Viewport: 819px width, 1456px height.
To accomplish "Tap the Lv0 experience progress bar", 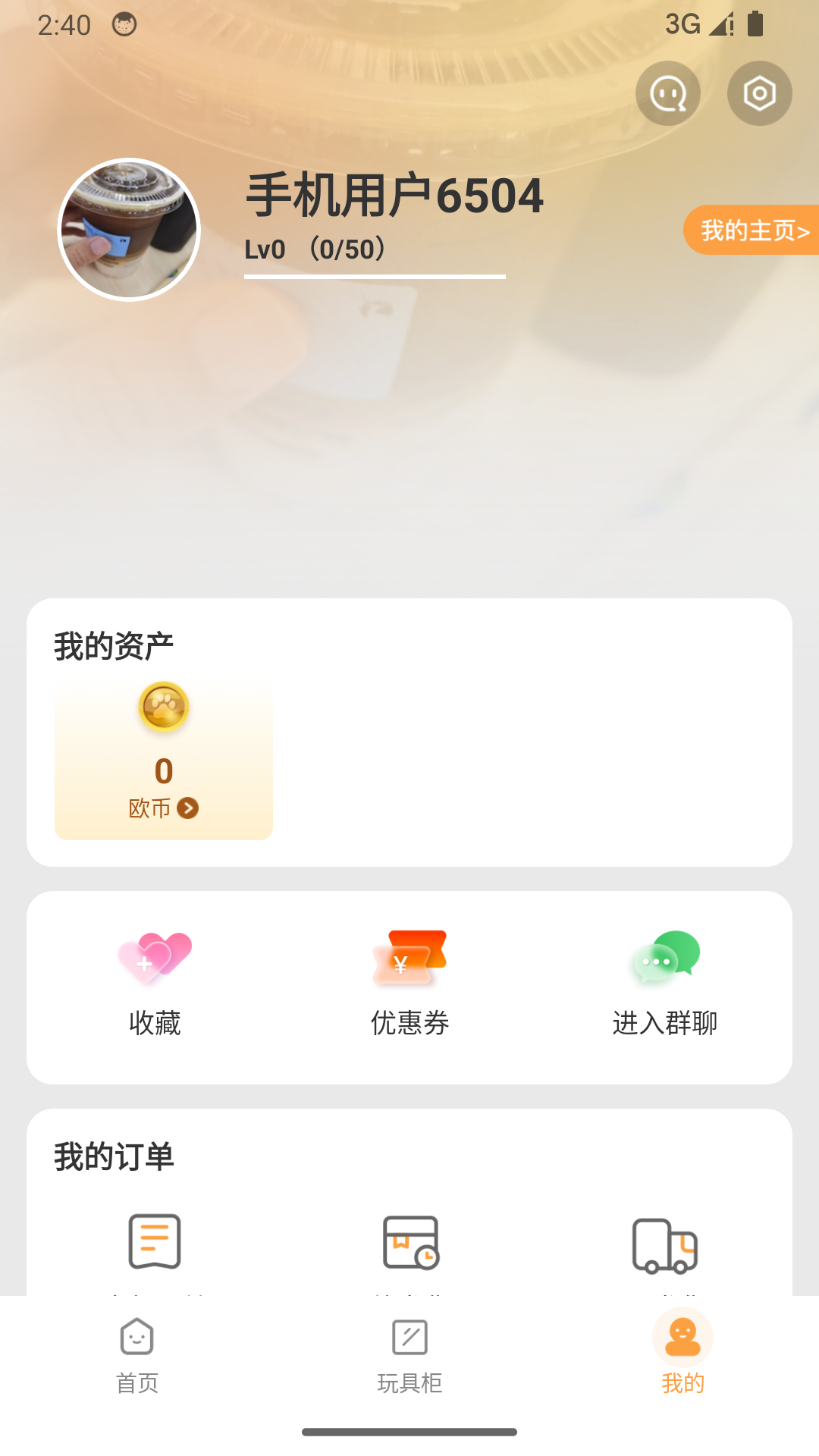I will [375, 278].
